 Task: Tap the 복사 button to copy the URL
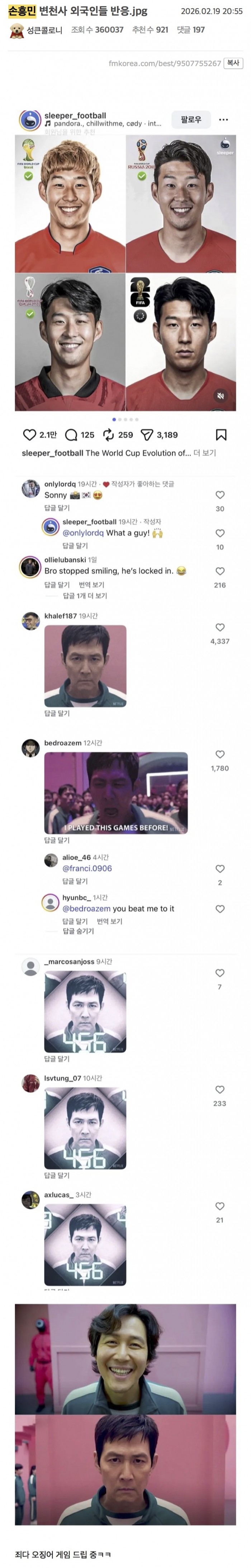coord(233,63)
